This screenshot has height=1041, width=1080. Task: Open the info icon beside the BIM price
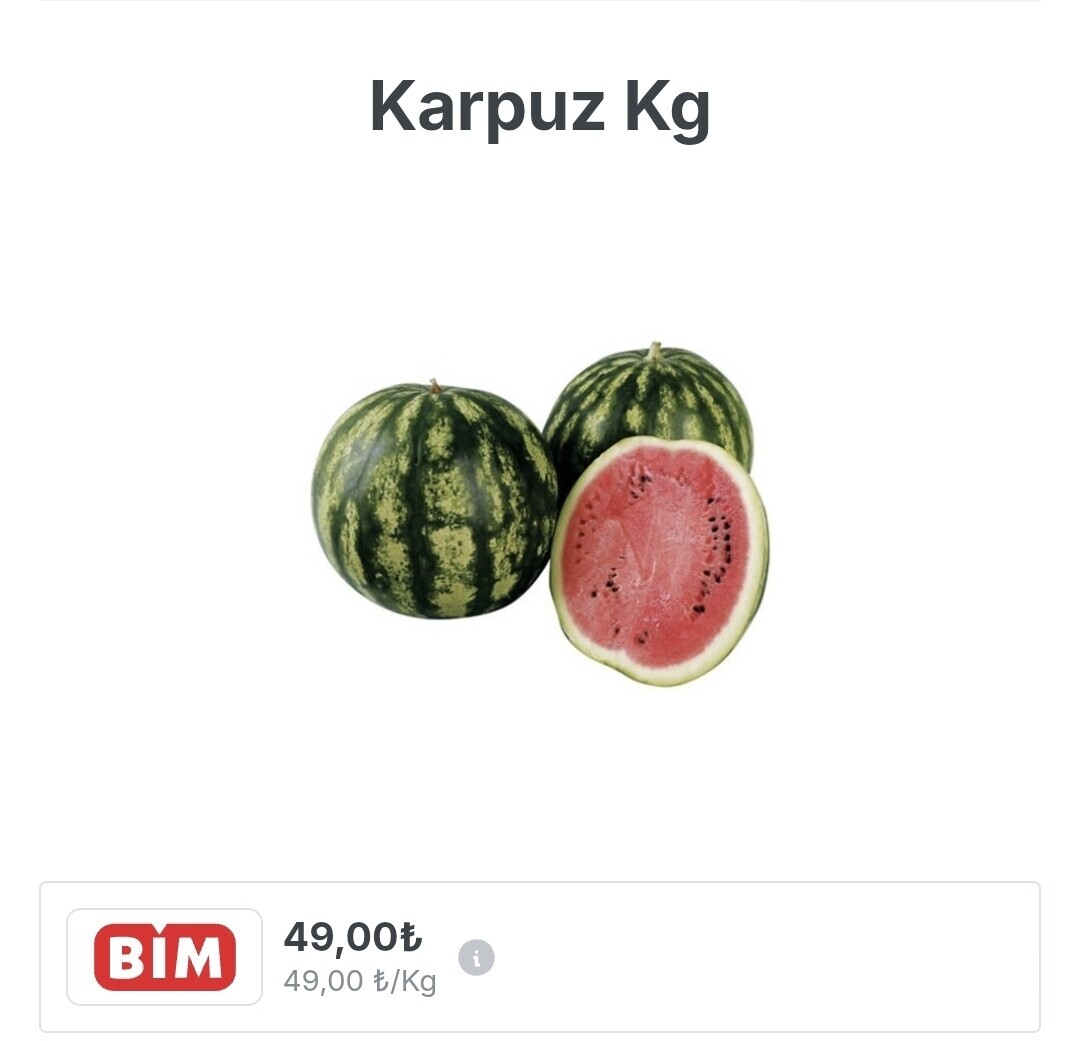coord(476,957)
